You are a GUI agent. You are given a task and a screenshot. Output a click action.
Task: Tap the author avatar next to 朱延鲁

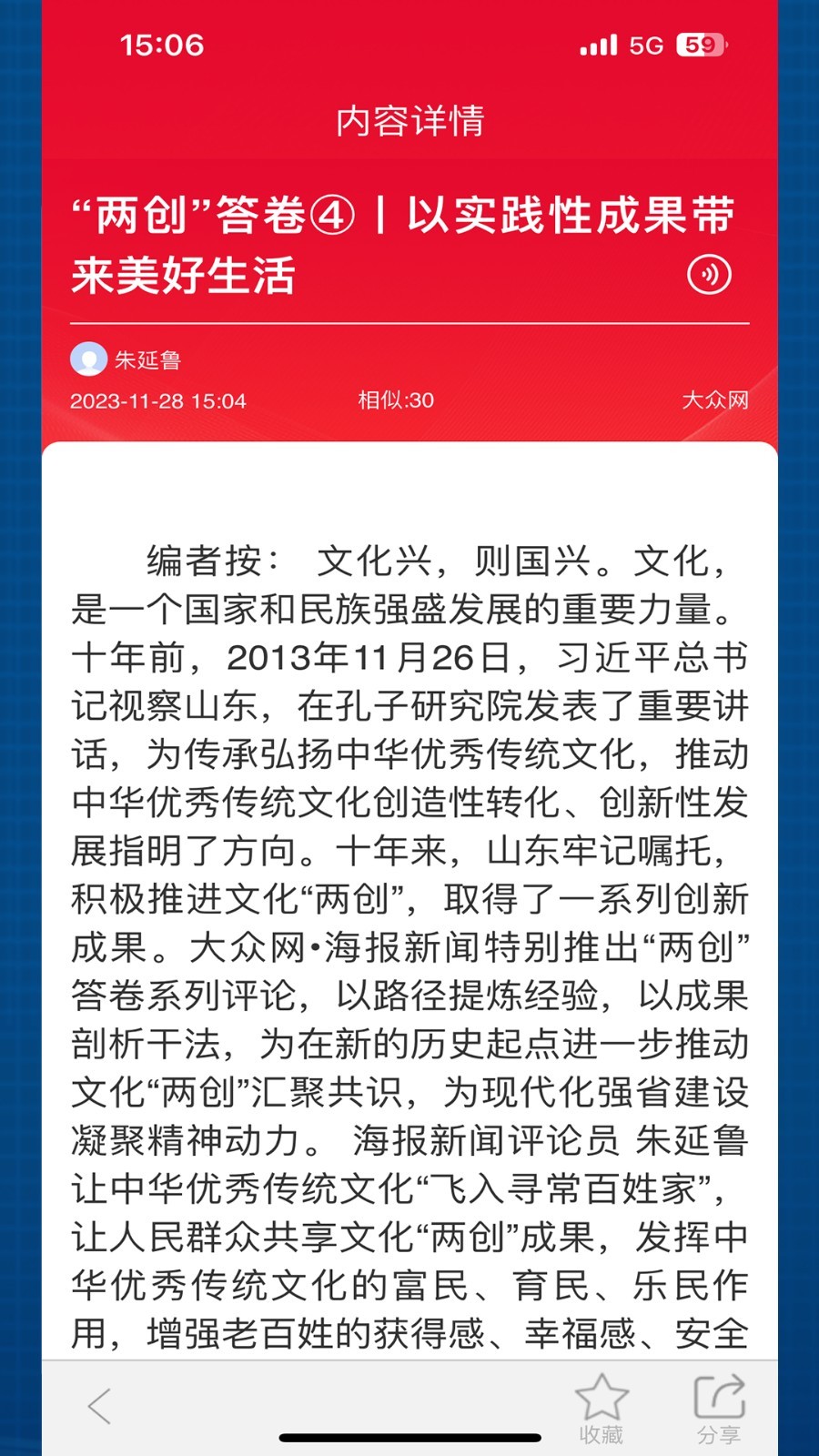87,359
